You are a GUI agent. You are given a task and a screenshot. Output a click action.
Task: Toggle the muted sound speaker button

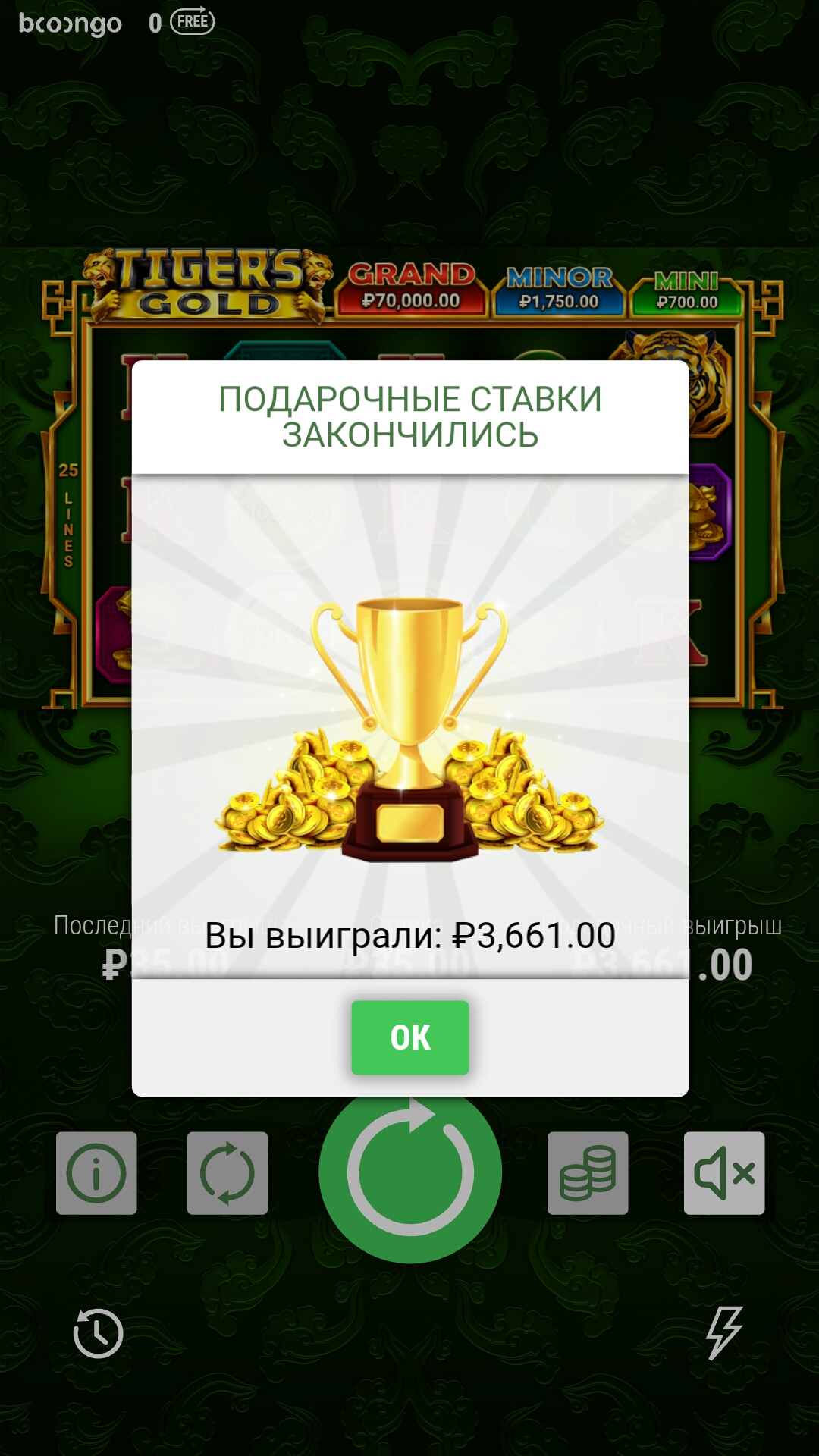coord(724,1173)
